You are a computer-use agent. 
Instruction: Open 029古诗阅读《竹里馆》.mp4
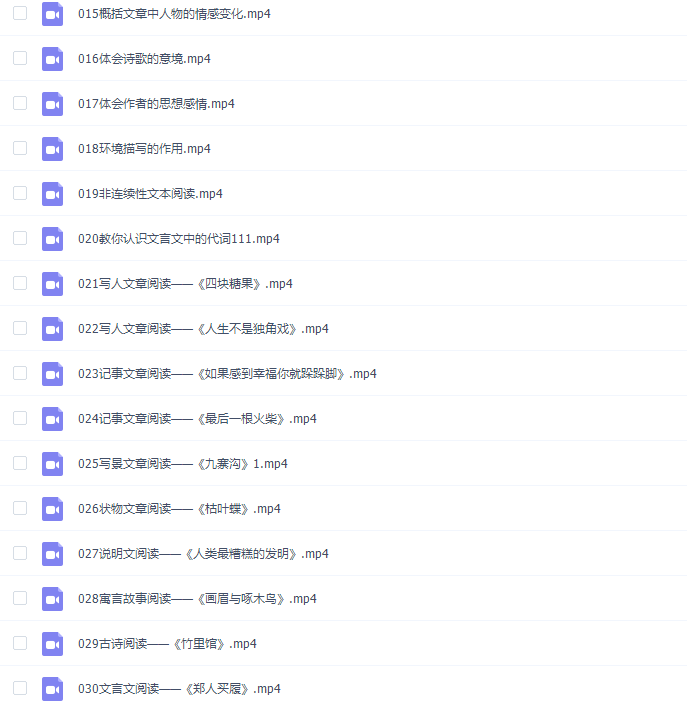167,644
